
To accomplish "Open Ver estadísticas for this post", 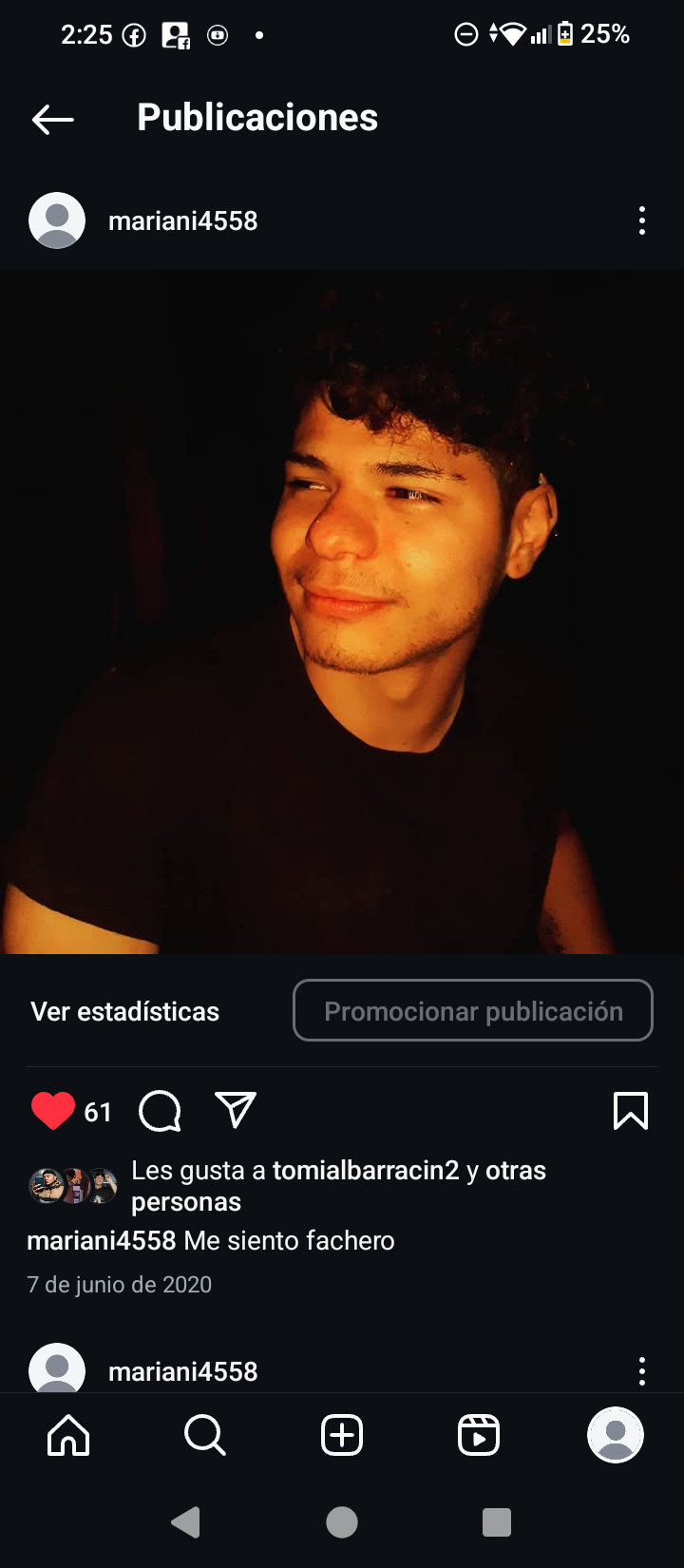I will tap(124, 1011).
